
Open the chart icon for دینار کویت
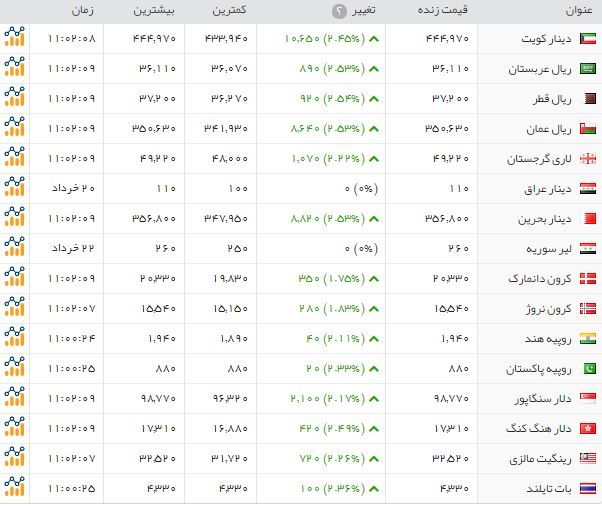click(x=14, y=38)
